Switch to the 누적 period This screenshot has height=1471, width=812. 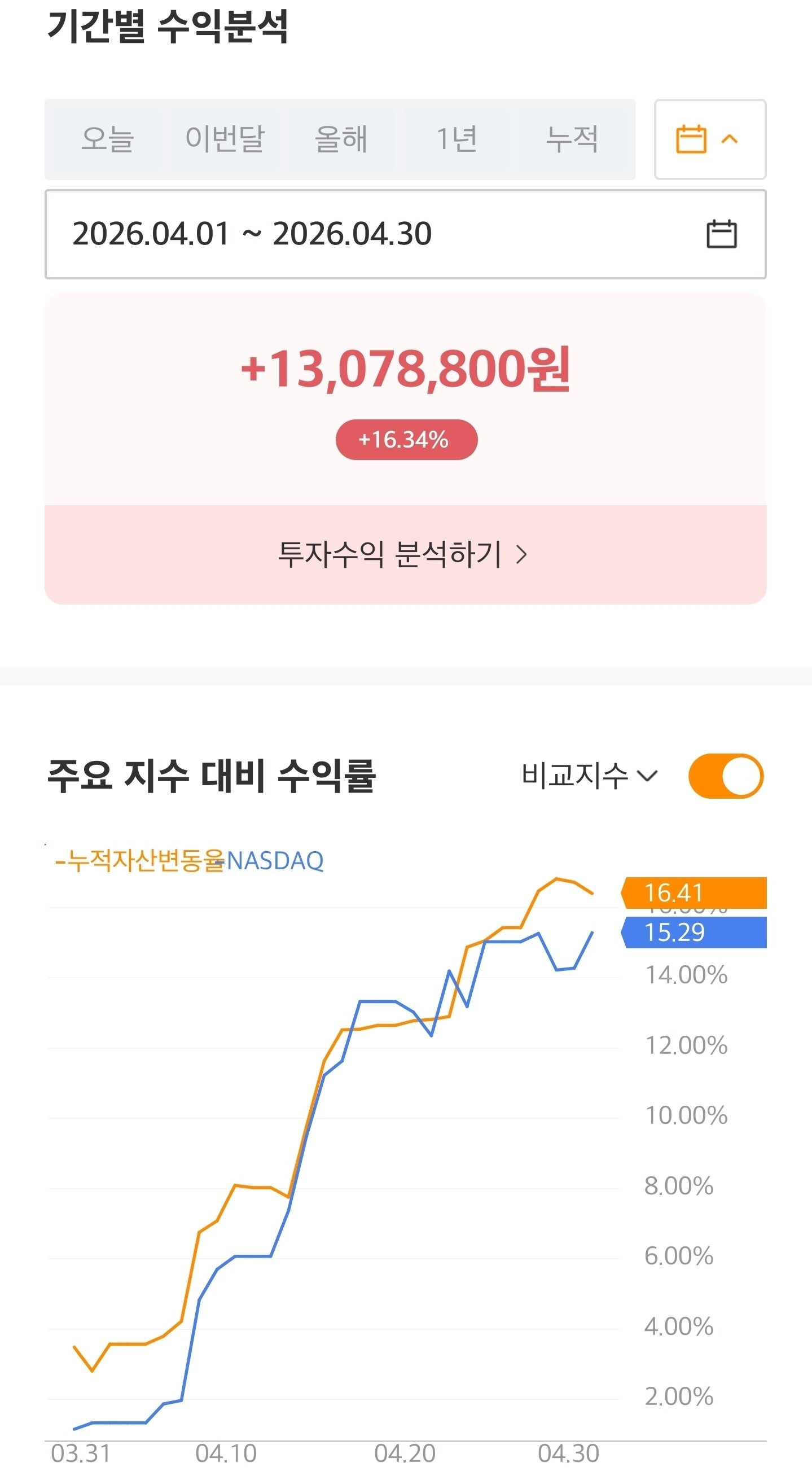point(572,139)
